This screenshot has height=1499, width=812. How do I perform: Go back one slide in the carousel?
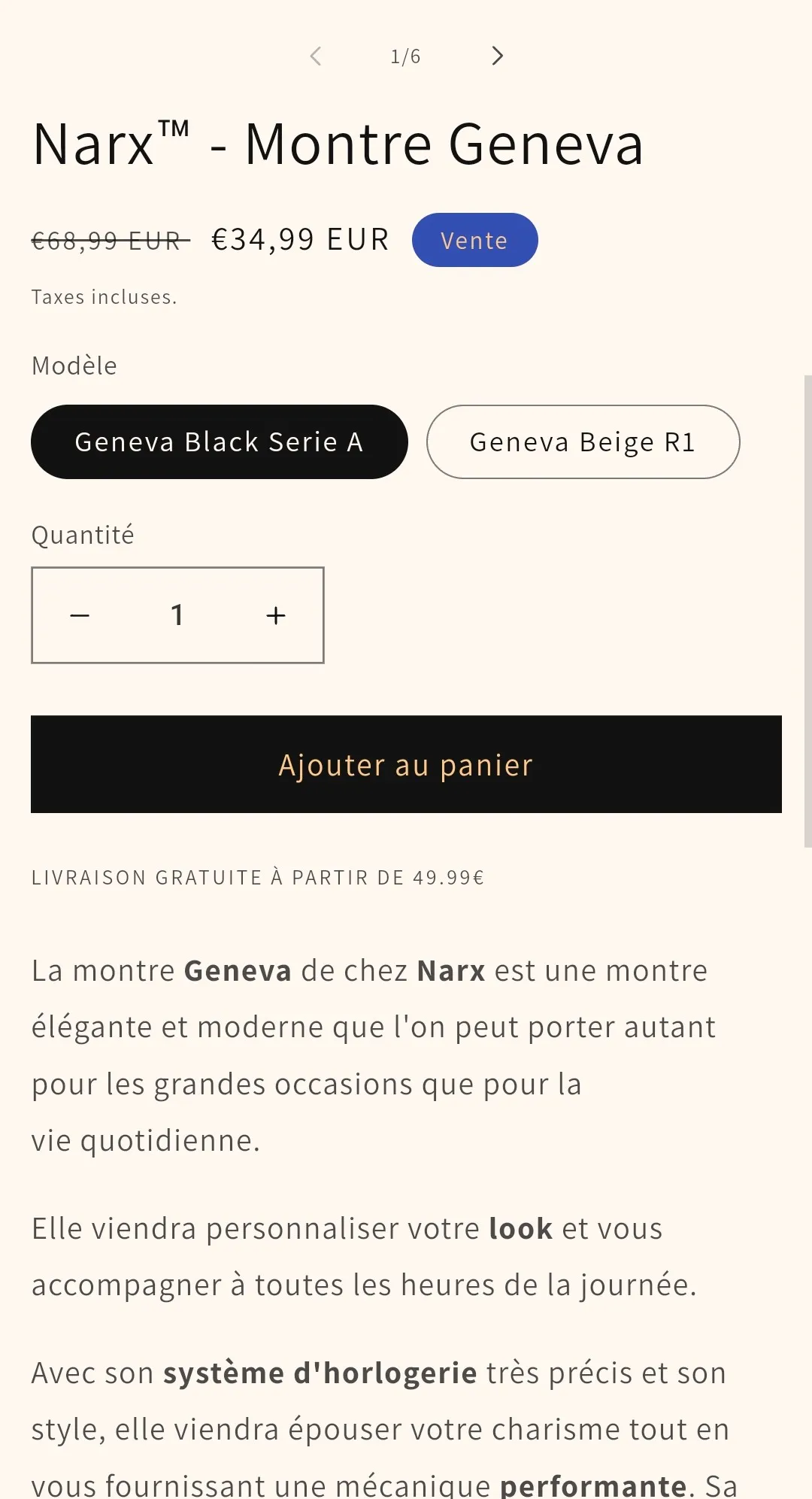click(315, 56)
